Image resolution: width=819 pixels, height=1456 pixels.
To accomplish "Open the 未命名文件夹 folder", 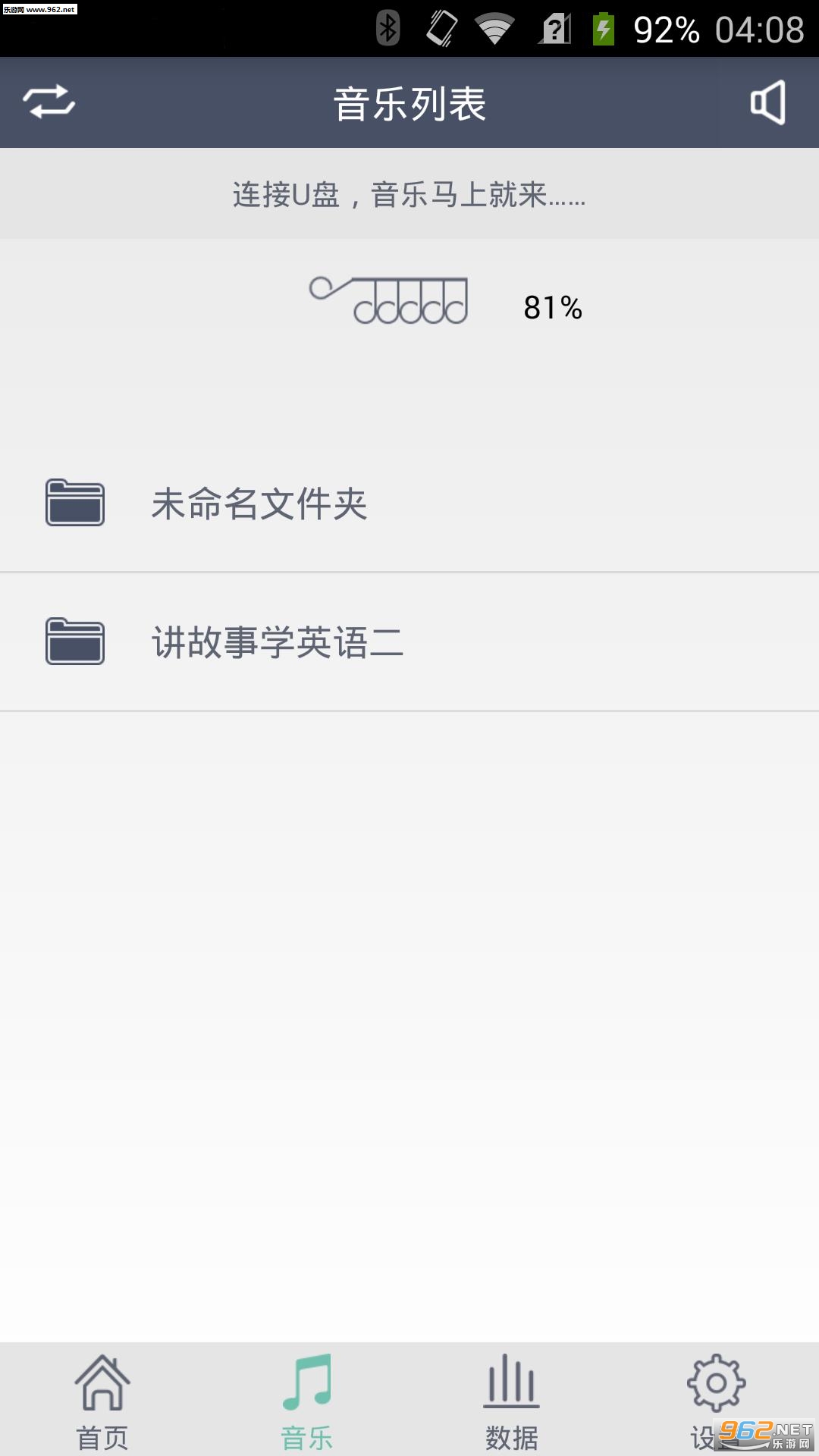I will pos(409,504).
